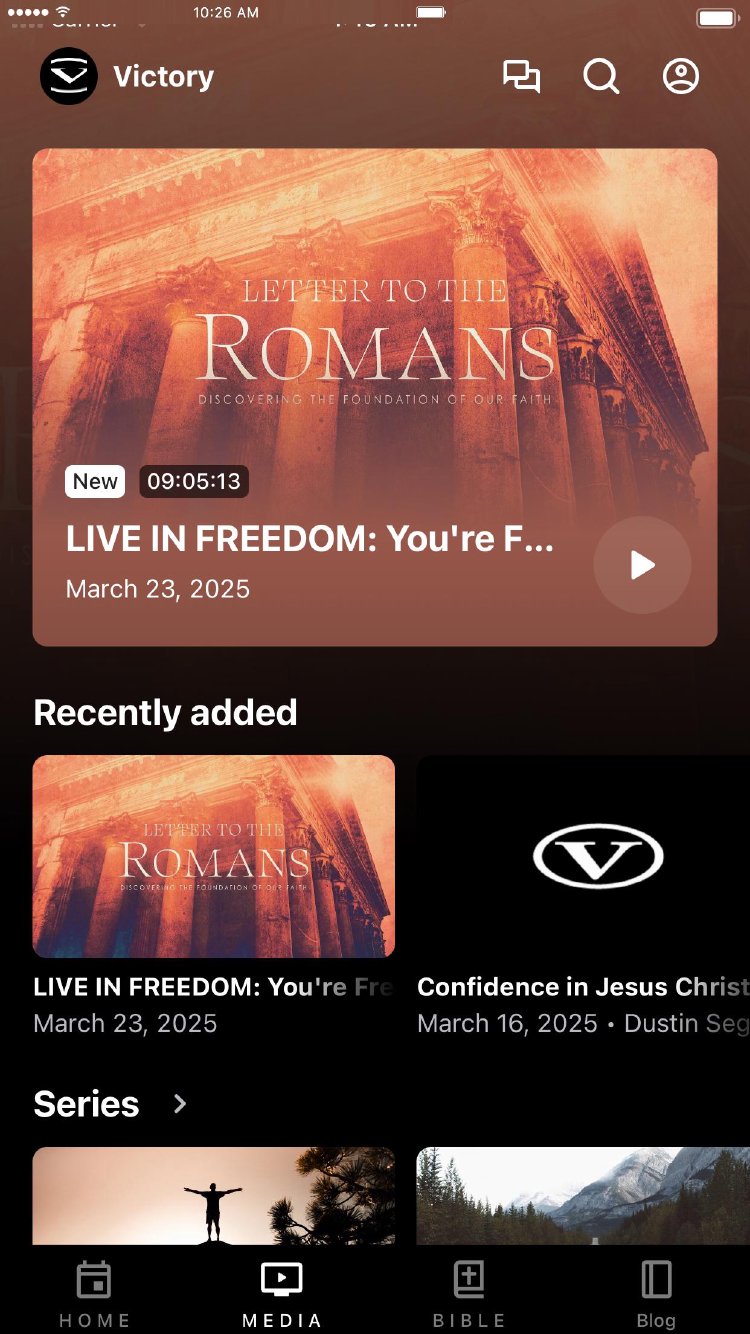The width and height of the screenshot is (750, 1334).
Task: Select the Media tab
Action: coord(282,1293)
